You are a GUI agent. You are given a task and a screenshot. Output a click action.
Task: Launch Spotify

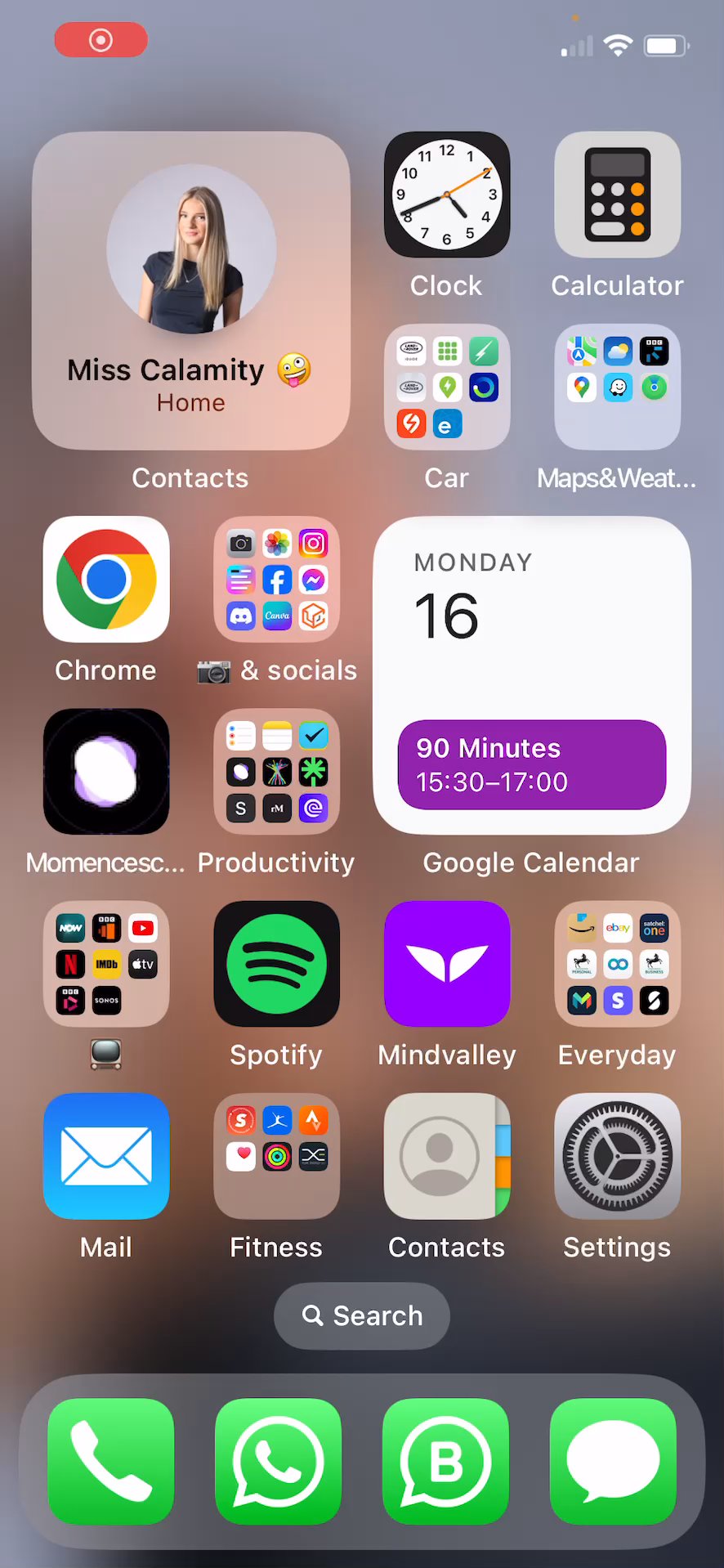[276, 964]
